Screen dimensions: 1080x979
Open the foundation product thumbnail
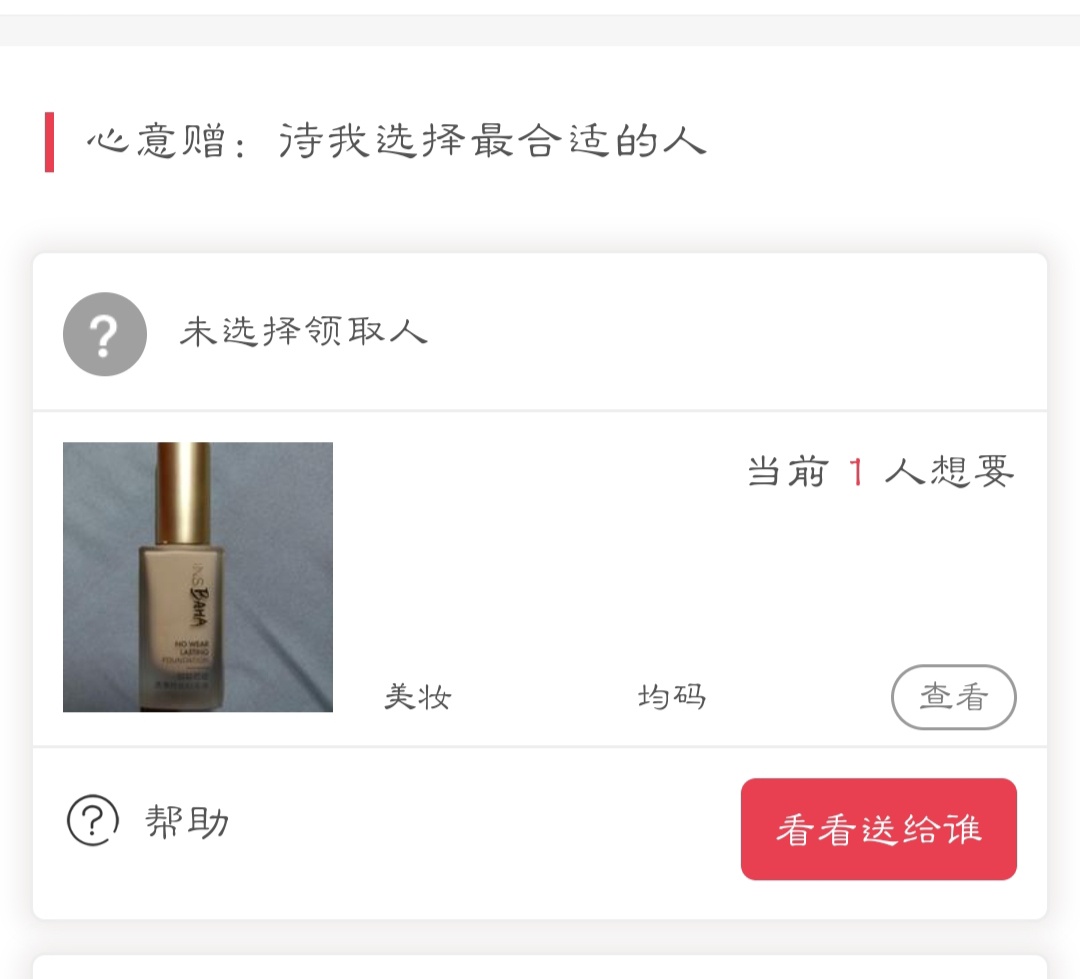tap(198, 577)
